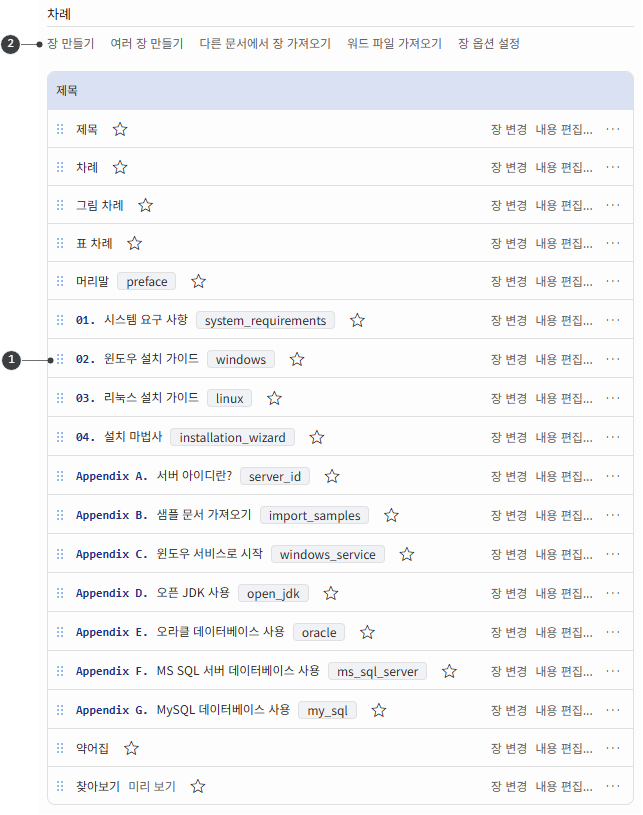
Task: Open 장 옵션 설정
Action: pyautogui.click(x=488, y=44)
